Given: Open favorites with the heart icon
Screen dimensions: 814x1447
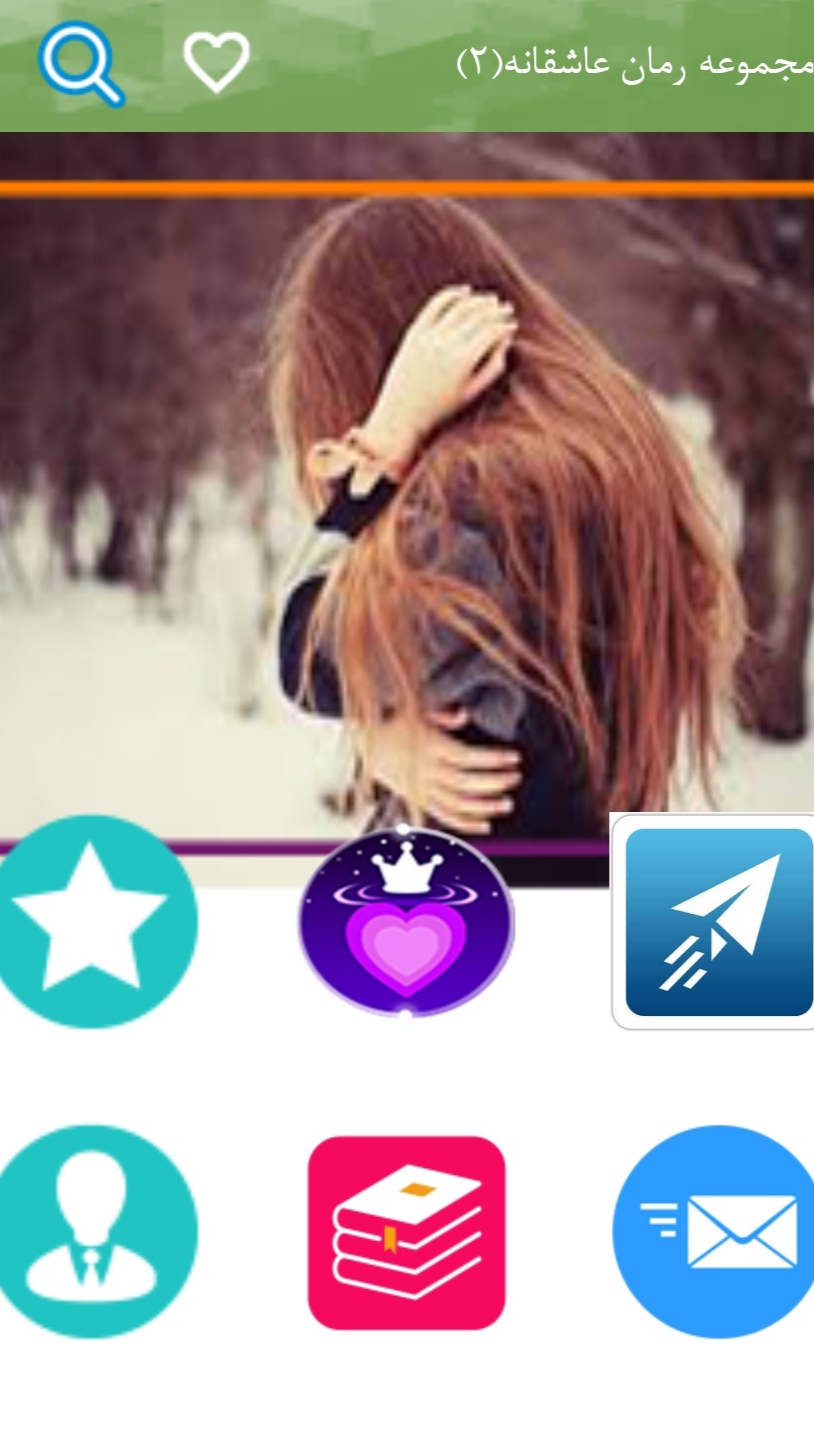Looking at the screenshot, I should point(216,62).
